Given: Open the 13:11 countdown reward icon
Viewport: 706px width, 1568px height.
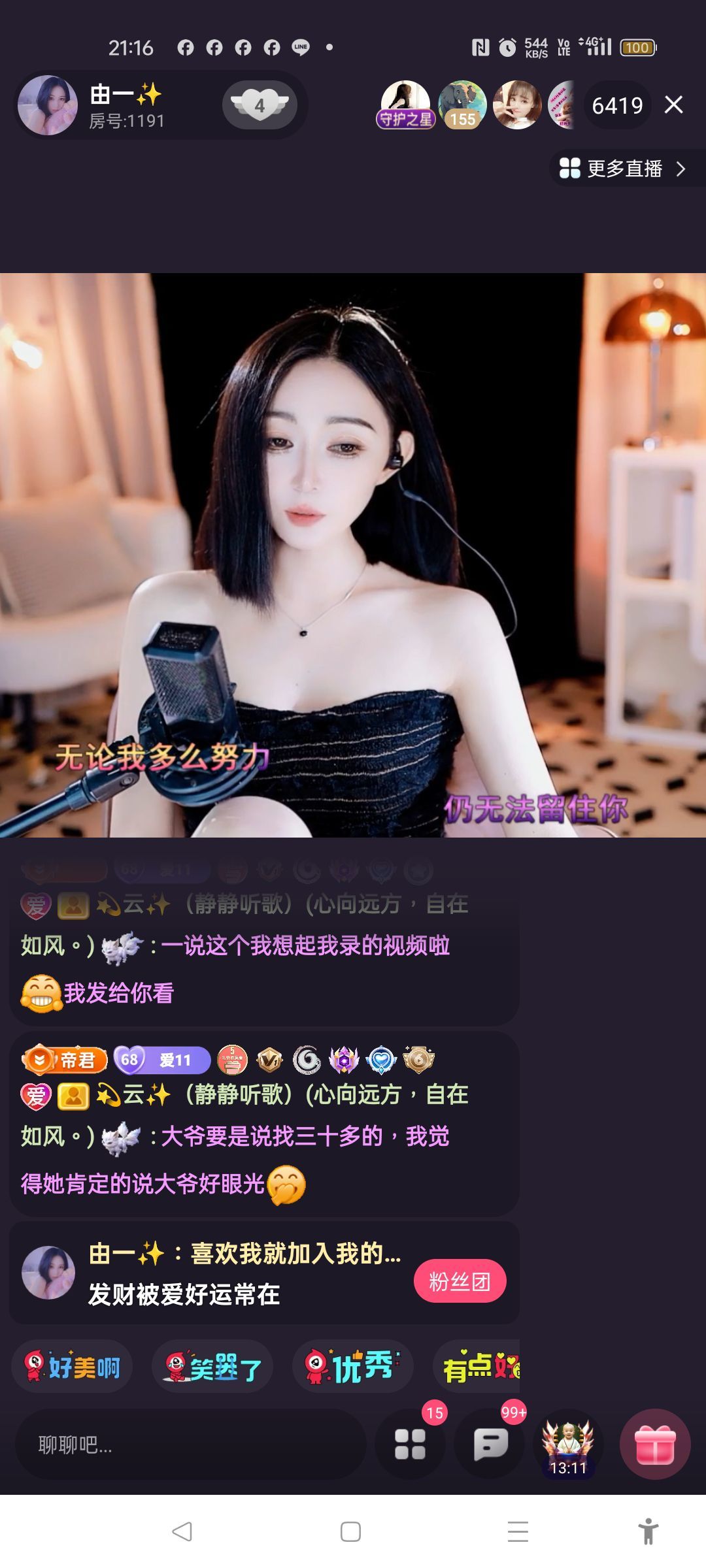Looking at the screenshot, I should tap(568, 1444).
